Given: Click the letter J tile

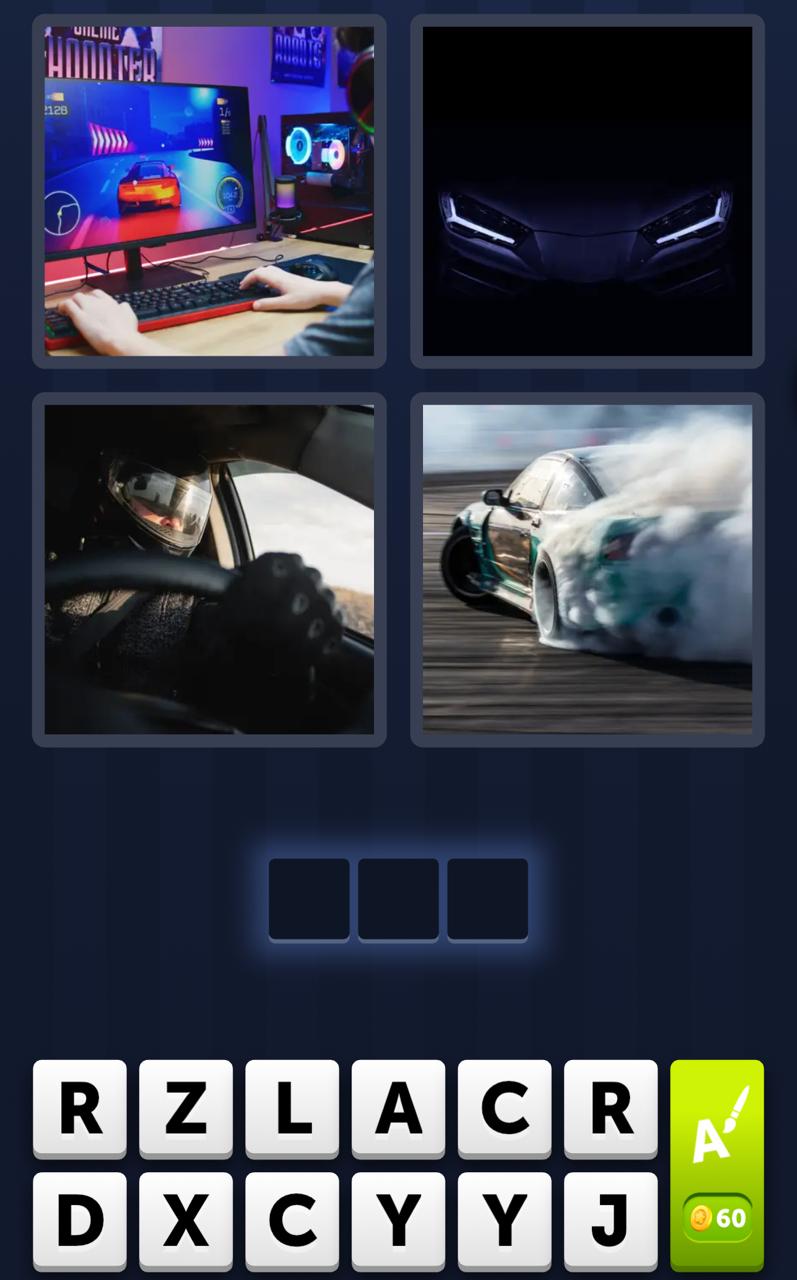Looking at the screenshot, I should pyautogui.click(x=610, y=1222).
